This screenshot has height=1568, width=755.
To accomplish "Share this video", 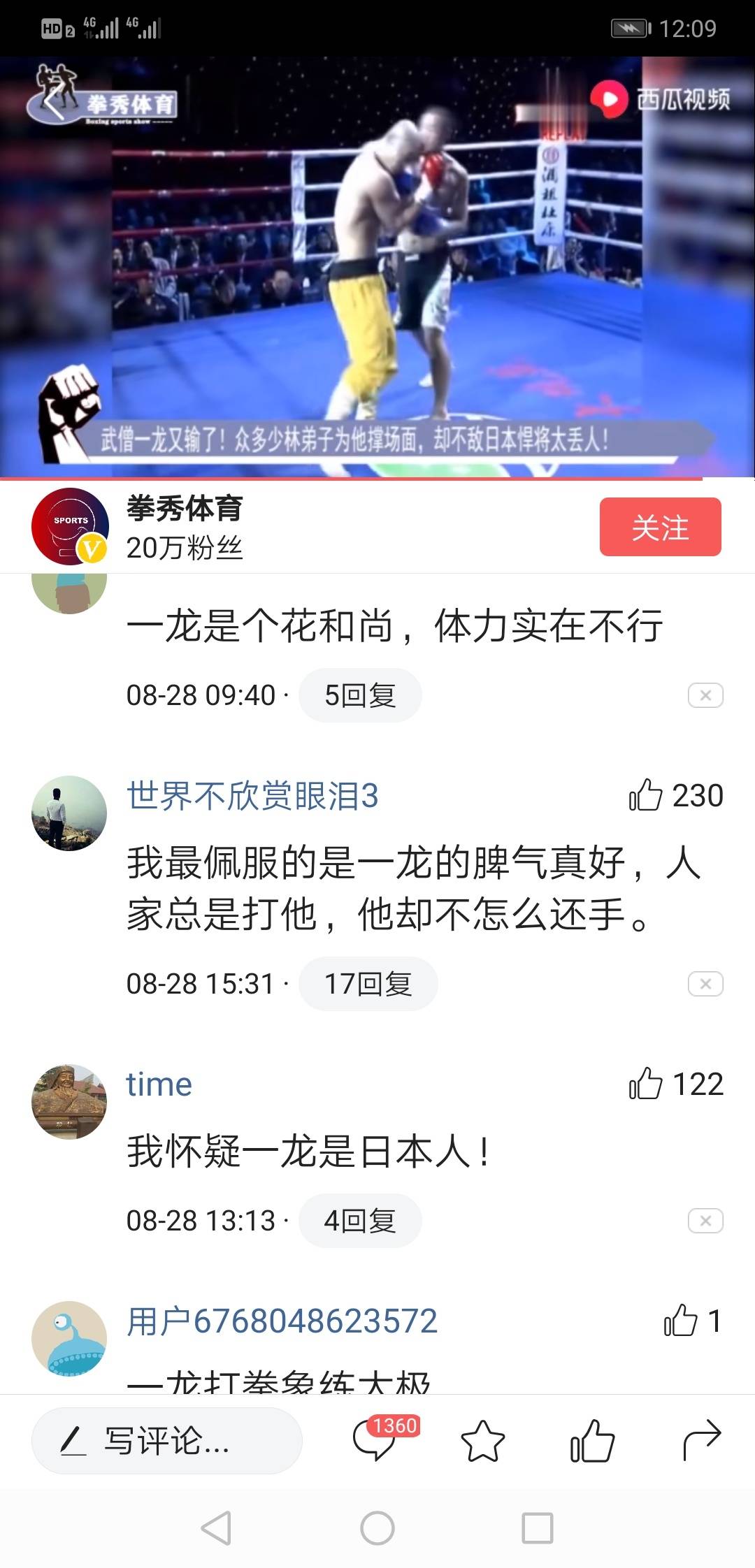I will [701, 1441].
